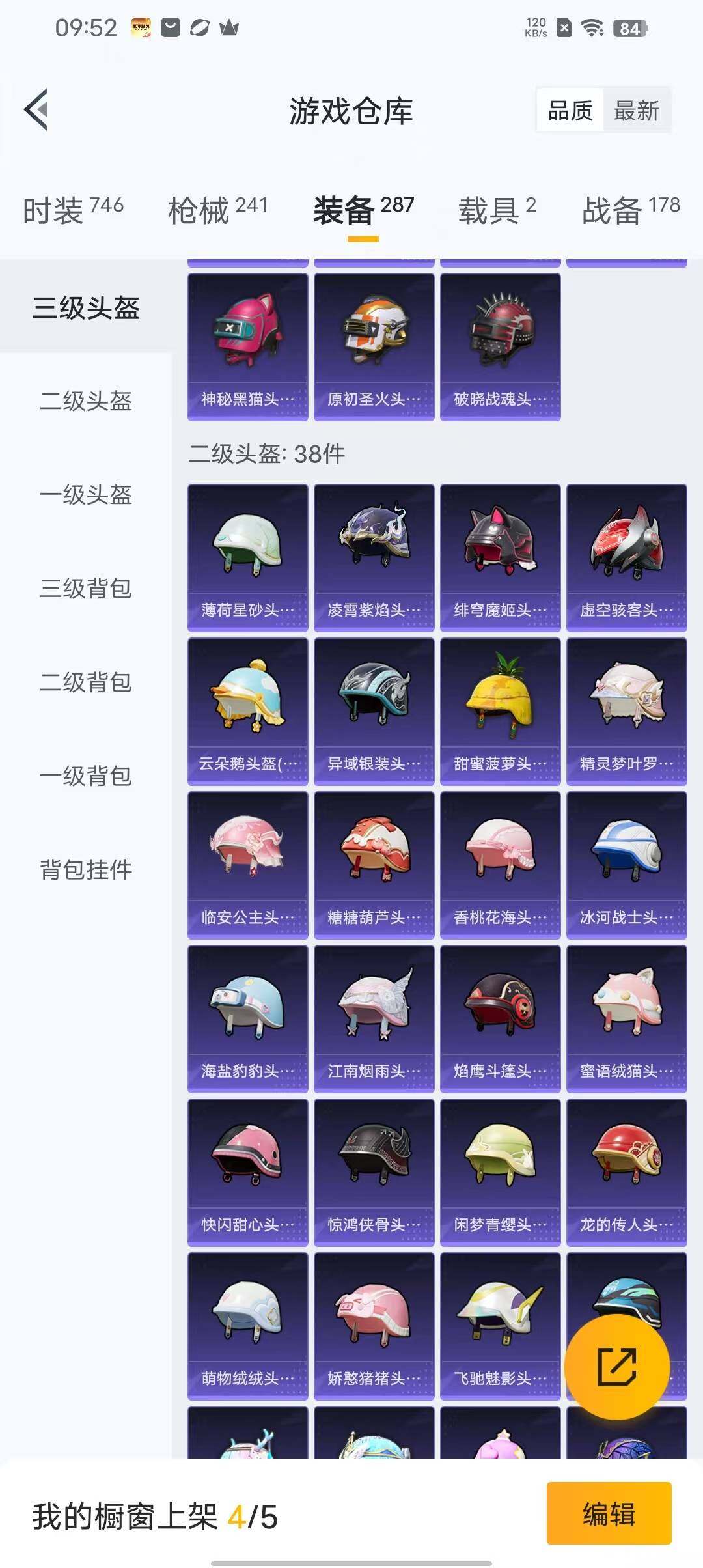Image resolution: width=703 pixels, height=1568 pixels.
Task: View the 娇憨猪猪头 helmet
Action: [x=374, y=1326]
